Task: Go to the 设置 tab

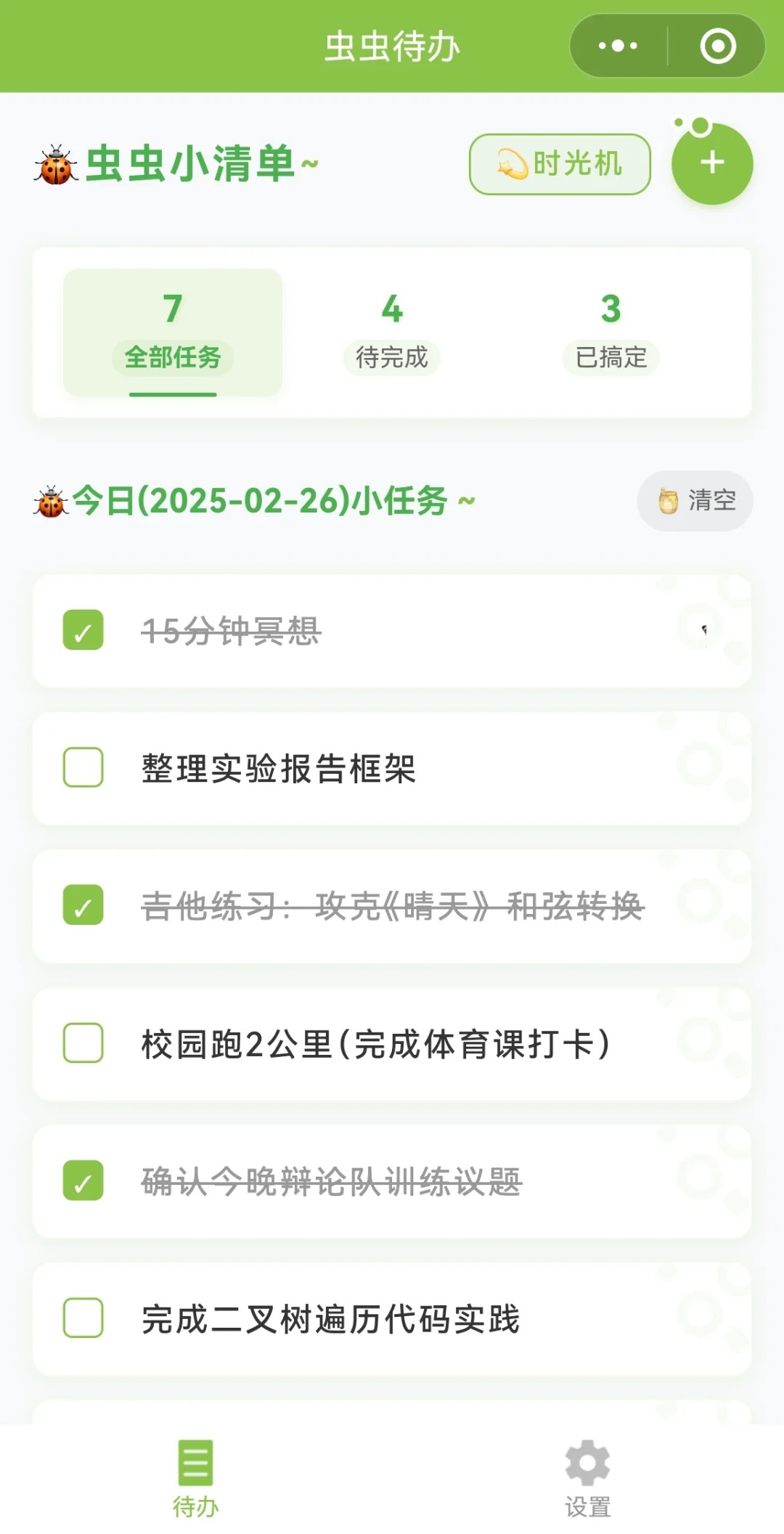Action: coord(587,1478)
